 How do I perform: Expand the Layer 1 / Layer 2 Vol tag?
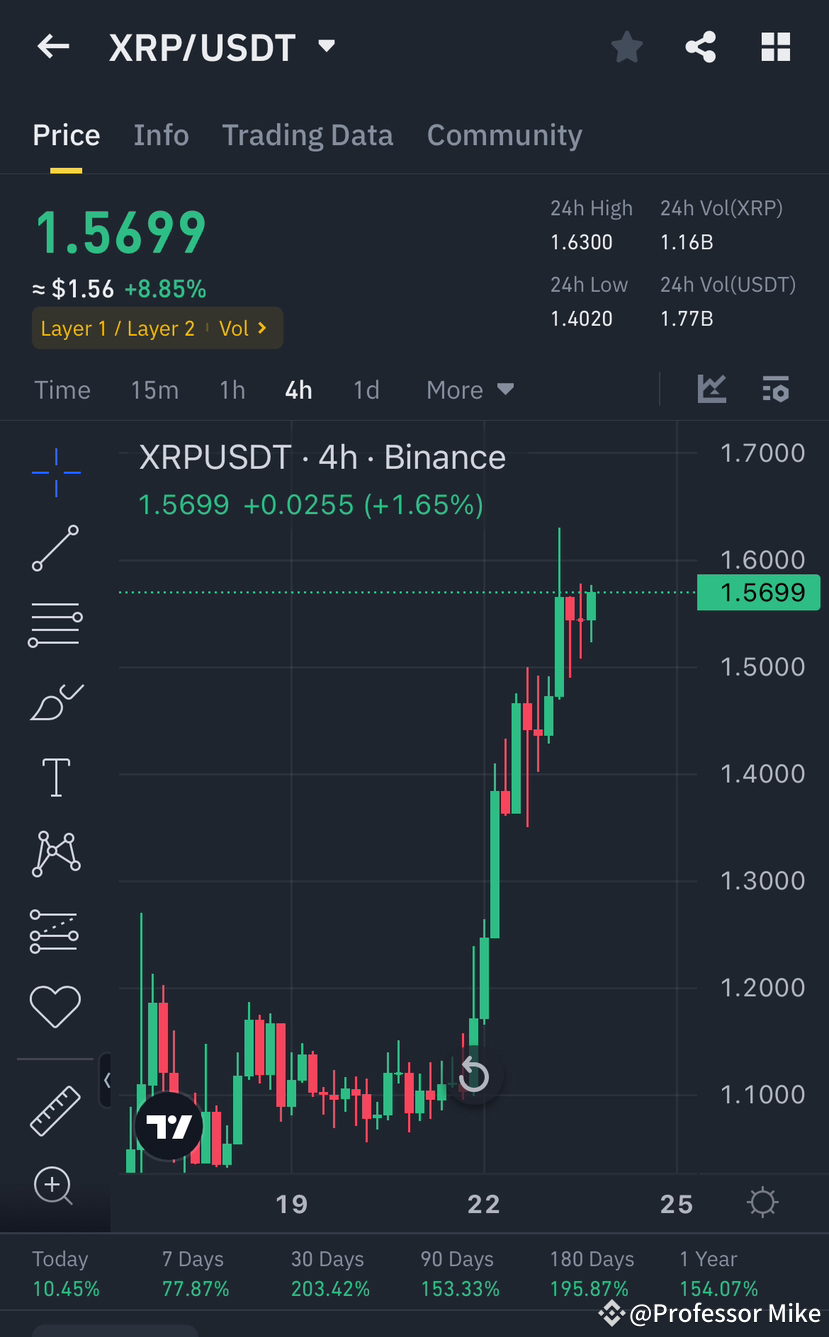tap(156, 328)
